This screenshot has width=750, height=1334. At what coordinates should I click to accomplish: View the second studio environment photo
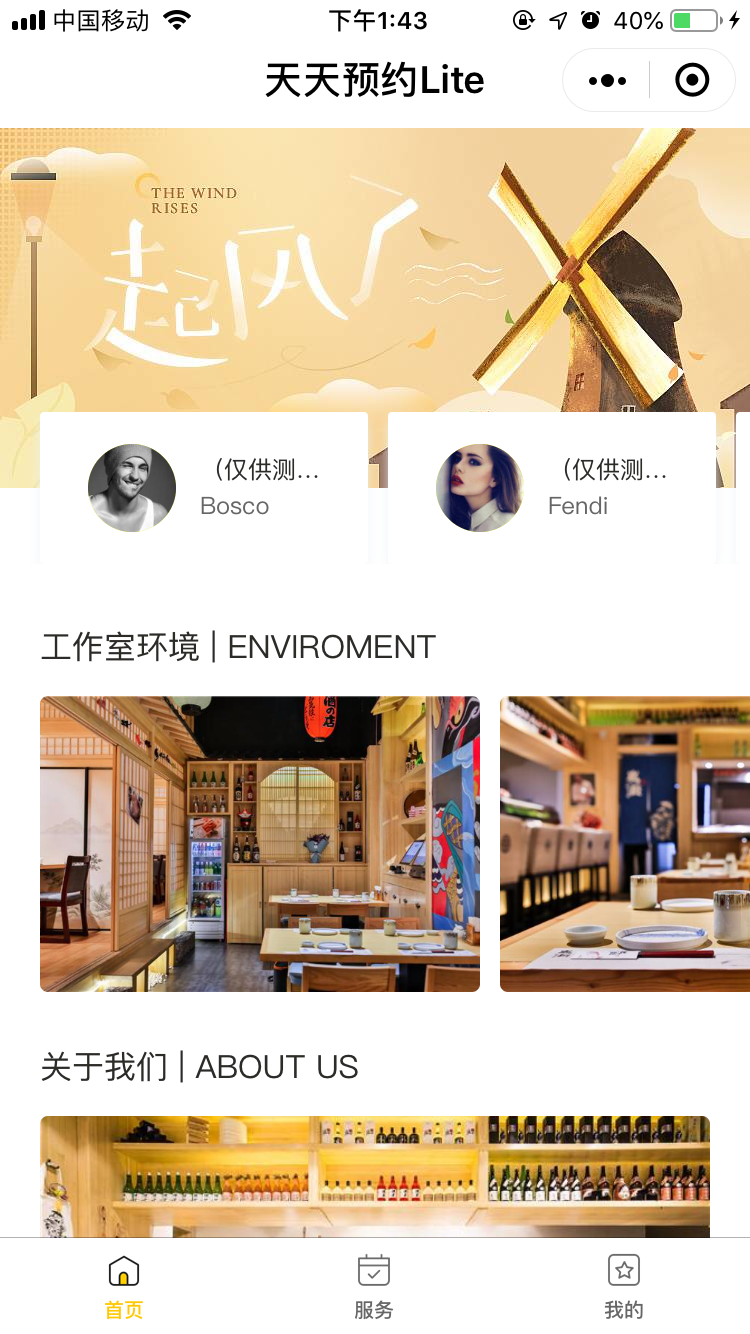tap(625, 844)
